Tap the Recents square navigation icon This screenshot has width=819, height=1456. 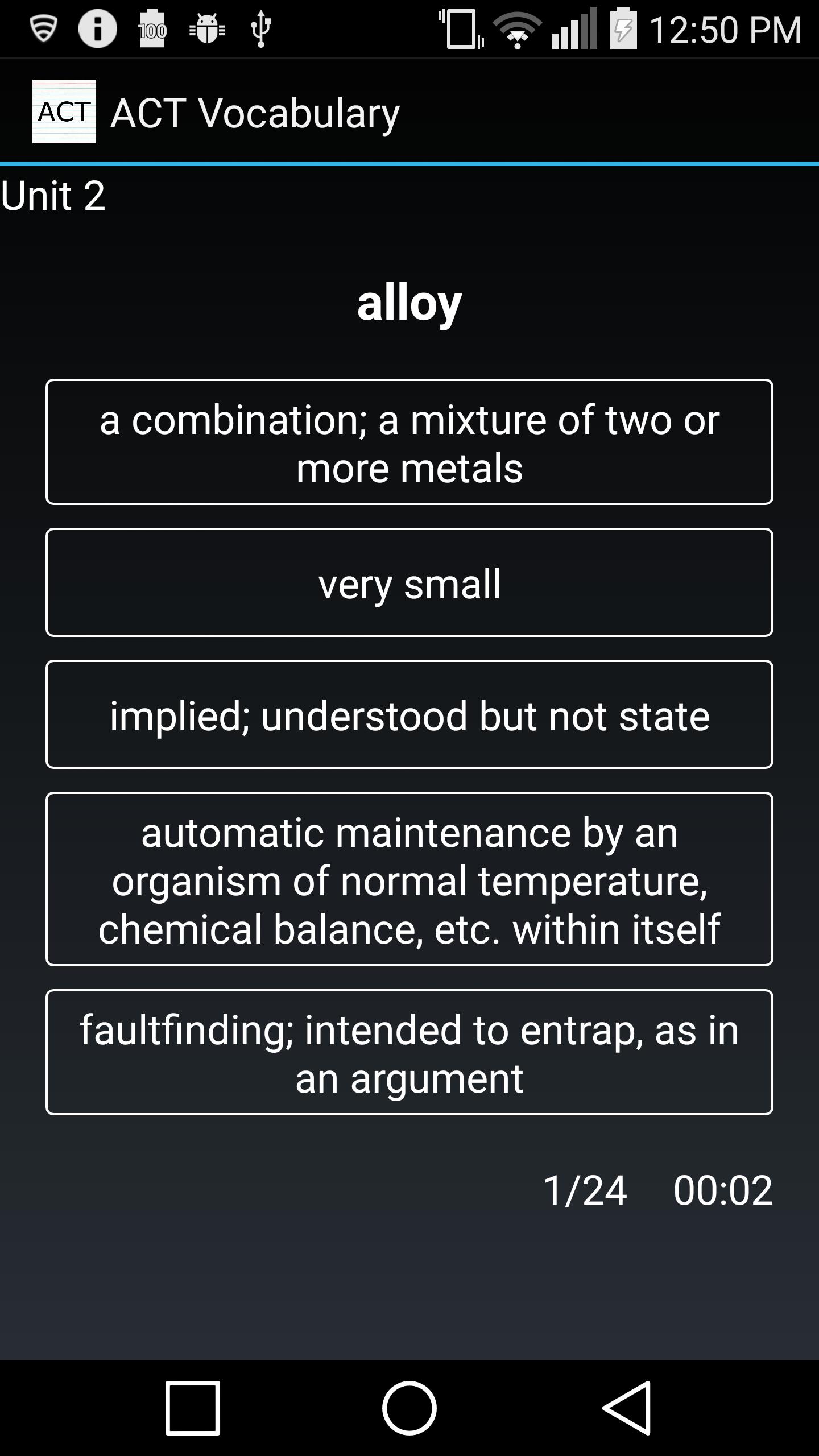[x=192, y=1408]
